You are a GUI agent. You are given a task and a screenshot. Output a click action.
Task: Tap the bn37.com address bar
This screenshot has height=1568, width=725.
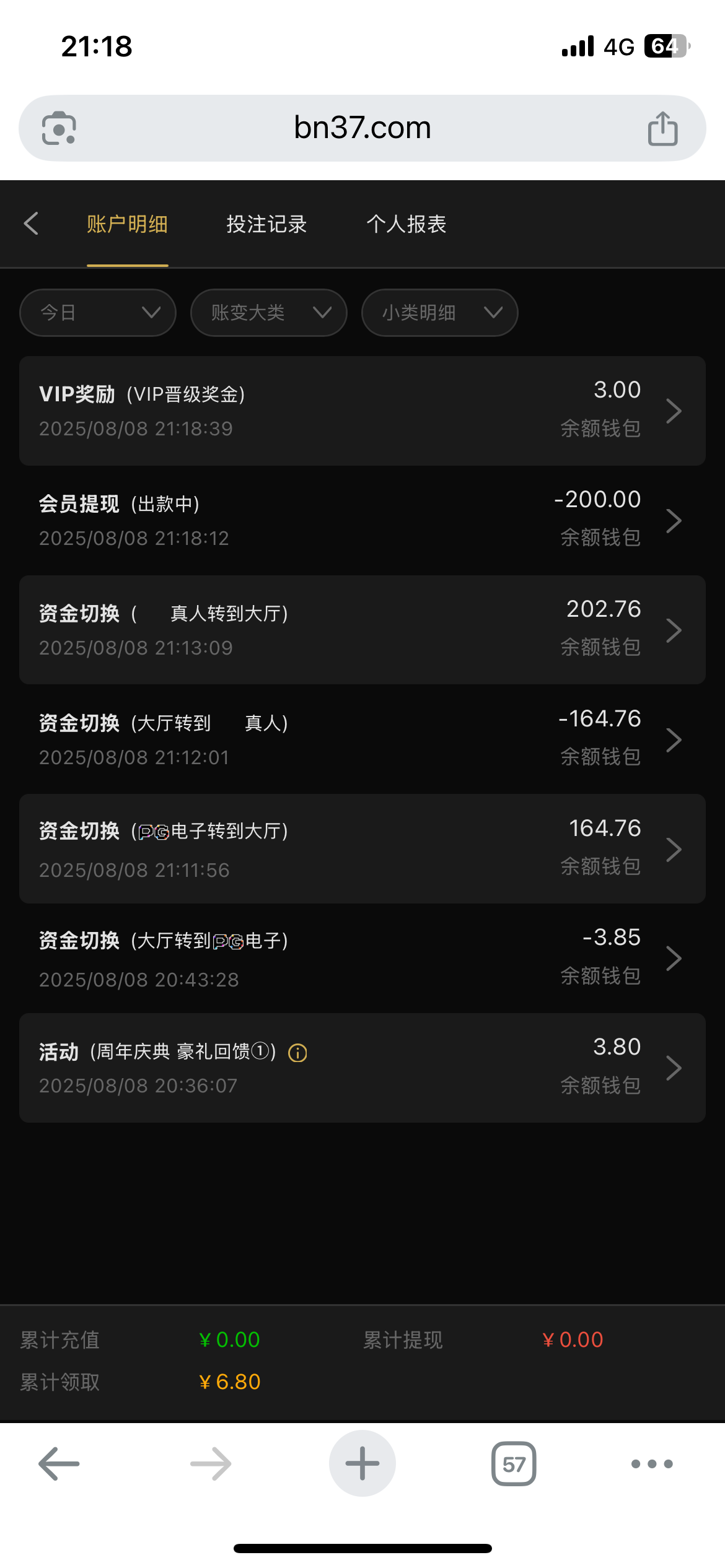pyautogui.click(x=362, y=128)
